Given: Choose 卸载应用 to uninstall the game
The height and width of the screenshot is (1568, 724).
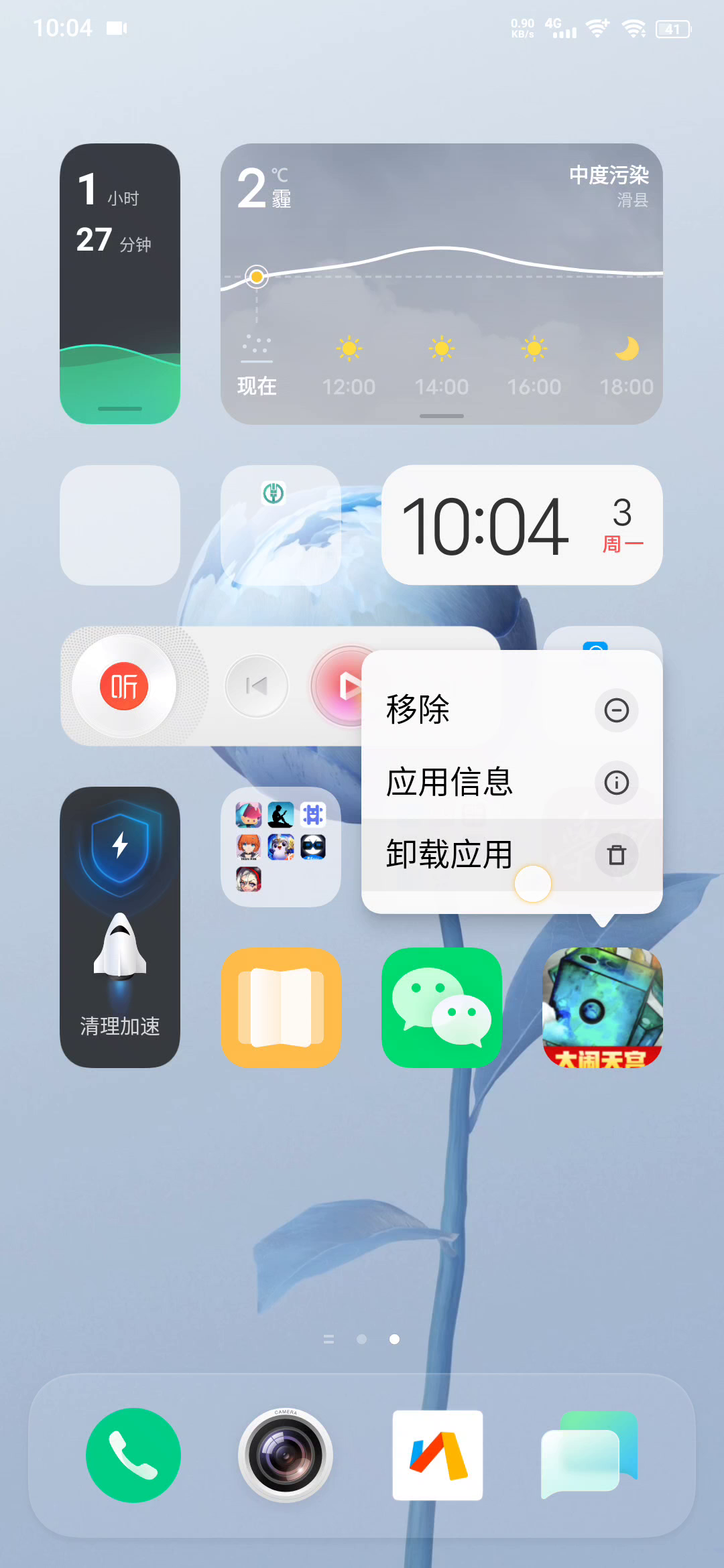Looking at the screenshot, I should (x=511, y=854).
